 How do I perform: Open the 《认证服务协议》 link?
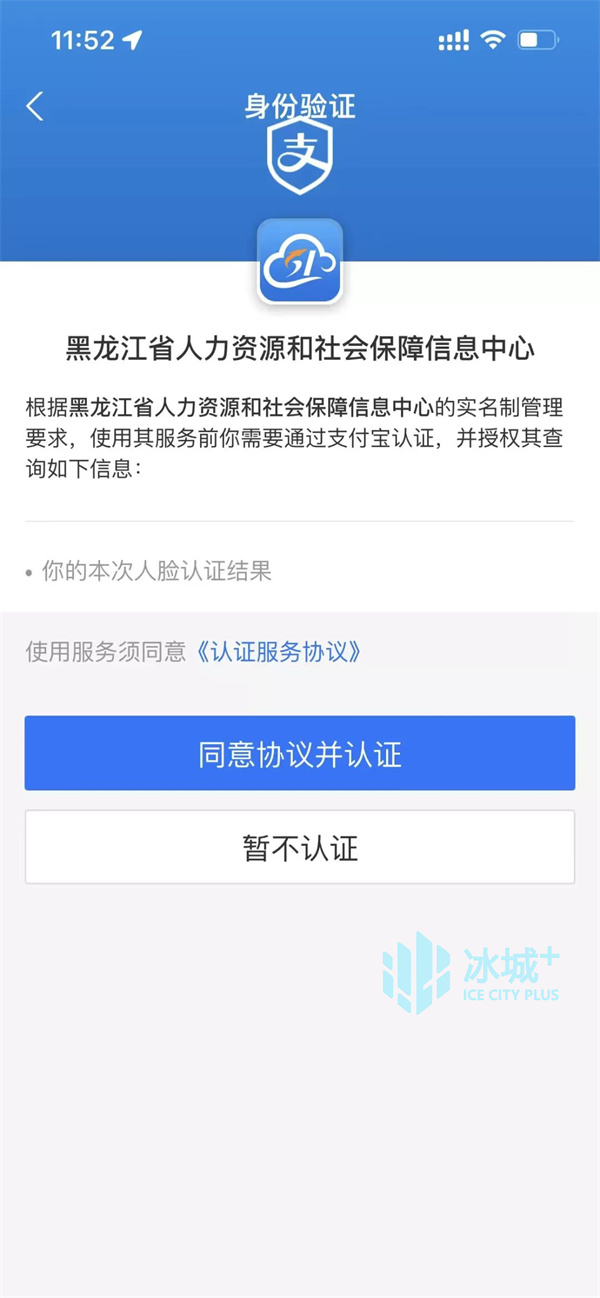point(279,652)
